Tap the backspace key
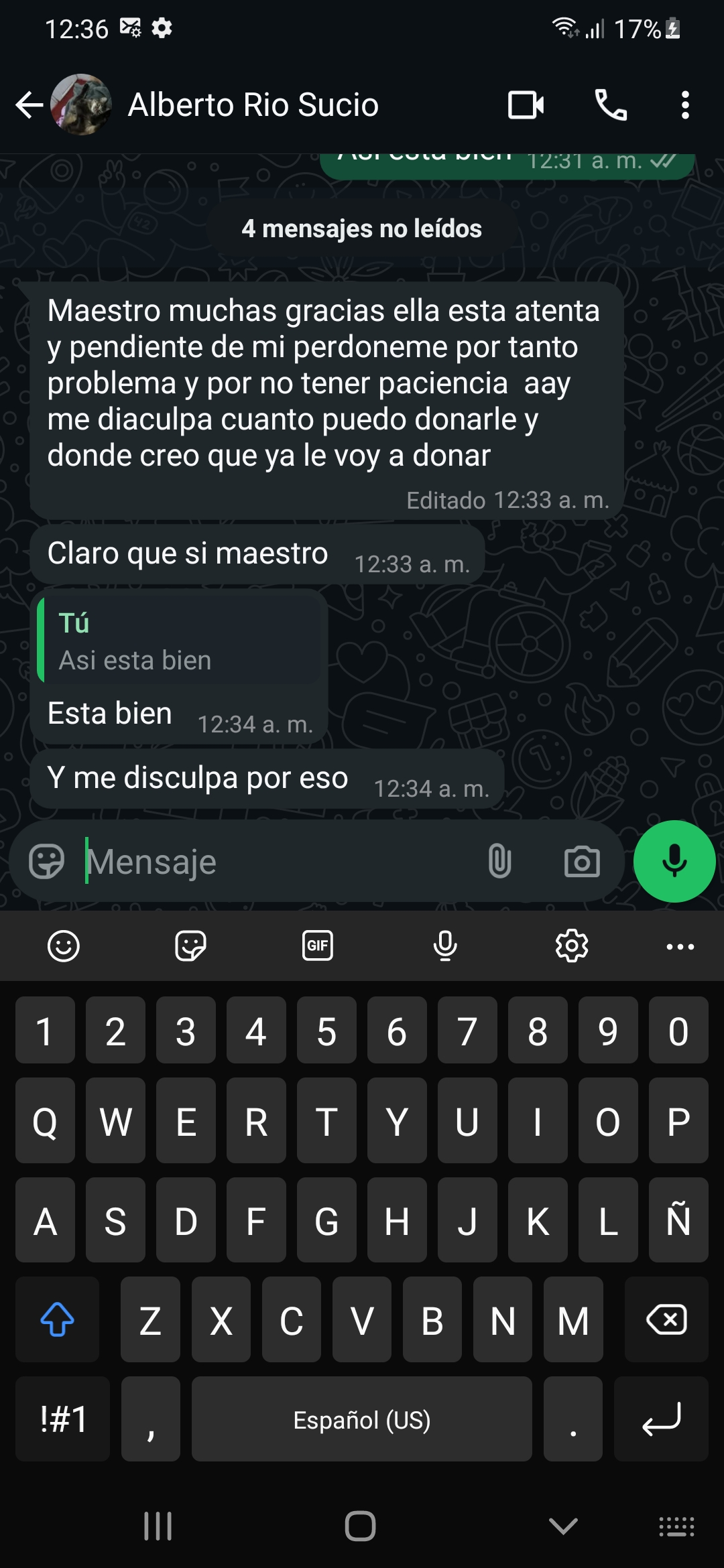This screenshot has height=1568, width=724. (666, 1319)
